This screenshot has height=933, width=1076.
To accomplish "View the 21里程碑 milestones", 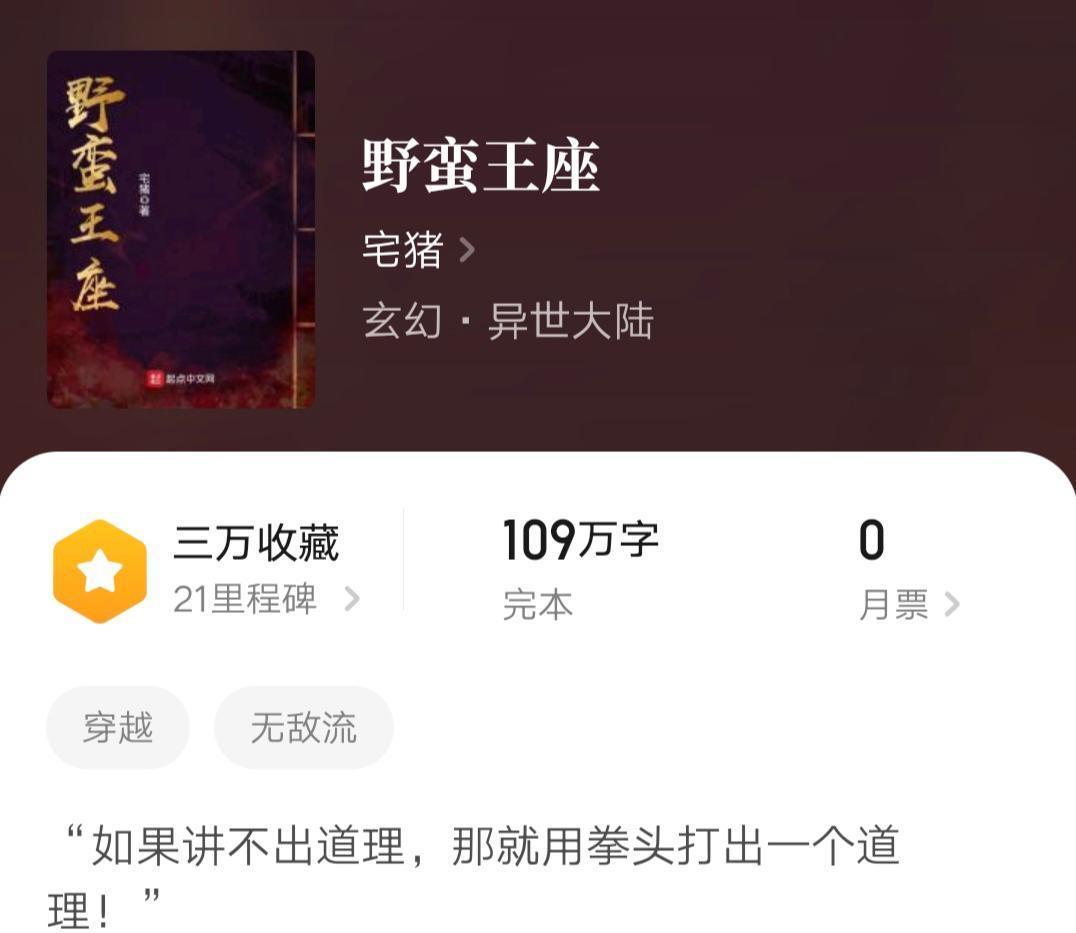I will [265, 599].
